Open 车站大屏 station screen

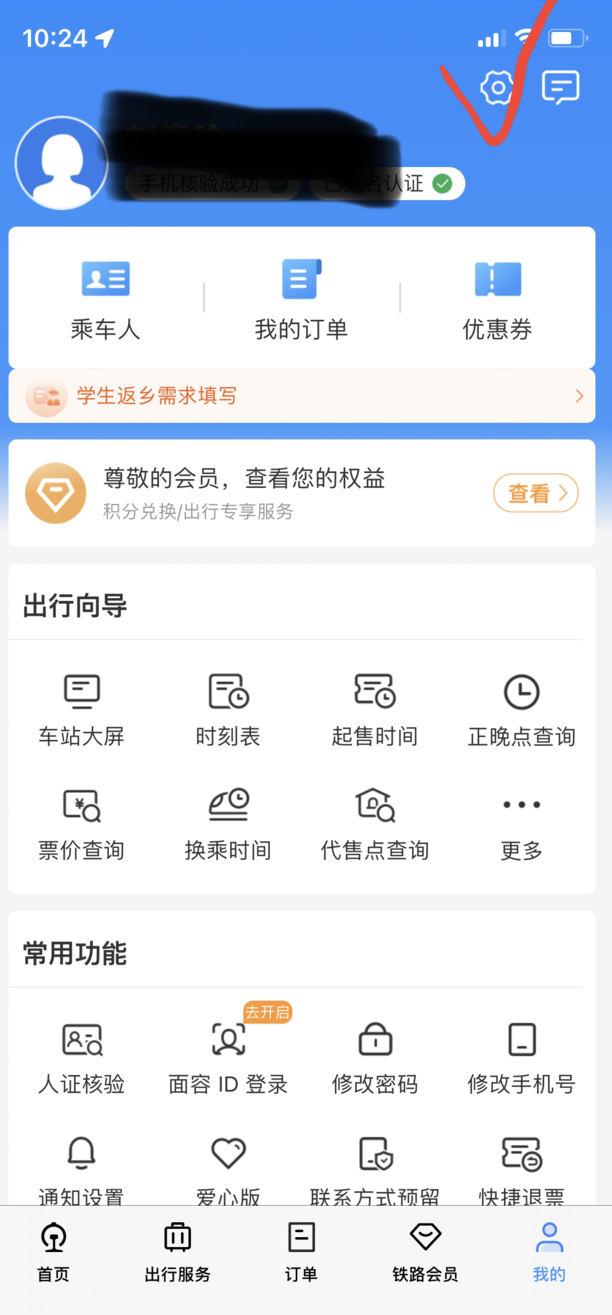pyautogui.click(x=82, y=710)
